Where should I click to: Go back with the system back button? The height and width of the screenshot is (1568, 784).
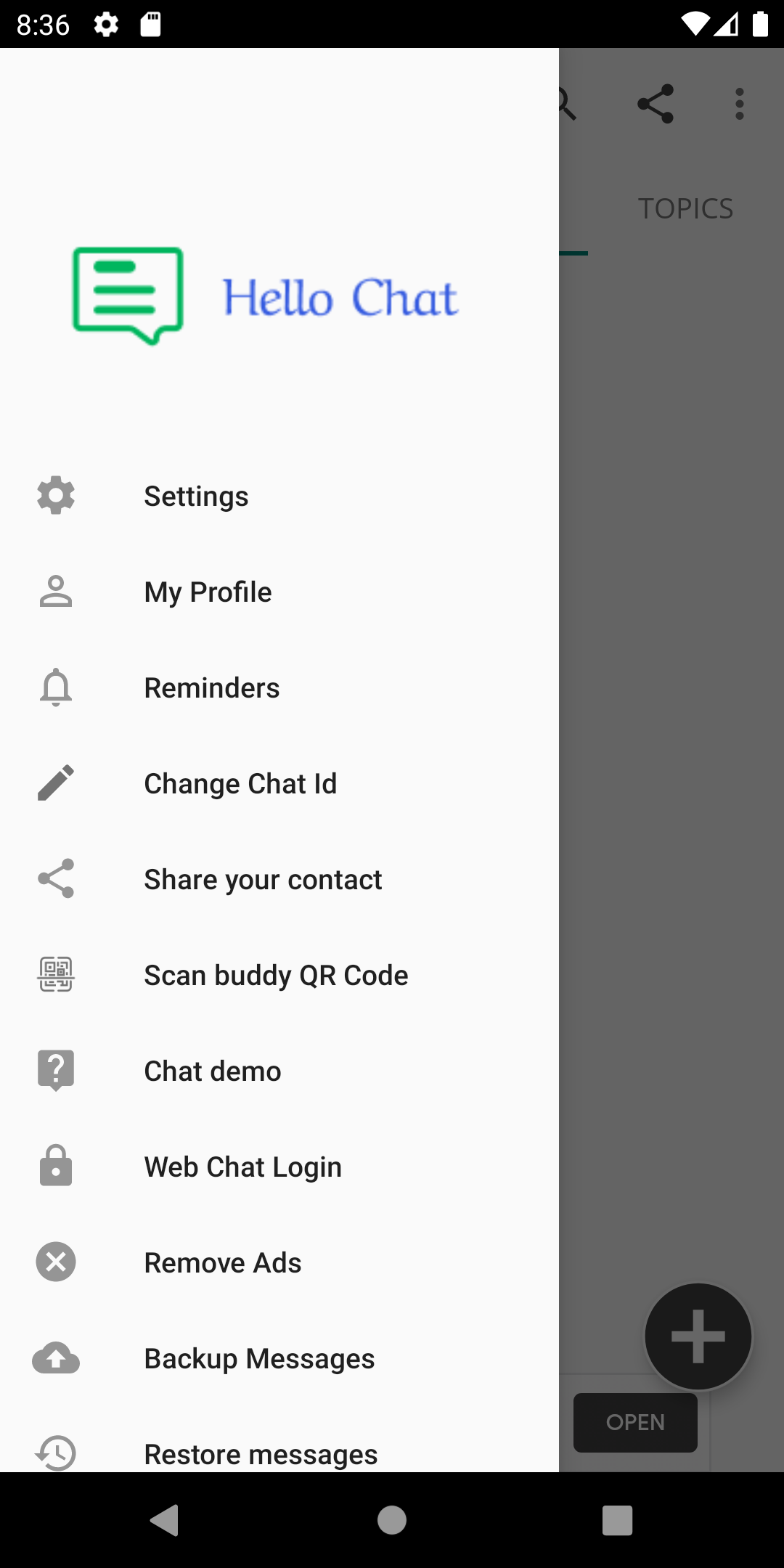coord(164,1520)
